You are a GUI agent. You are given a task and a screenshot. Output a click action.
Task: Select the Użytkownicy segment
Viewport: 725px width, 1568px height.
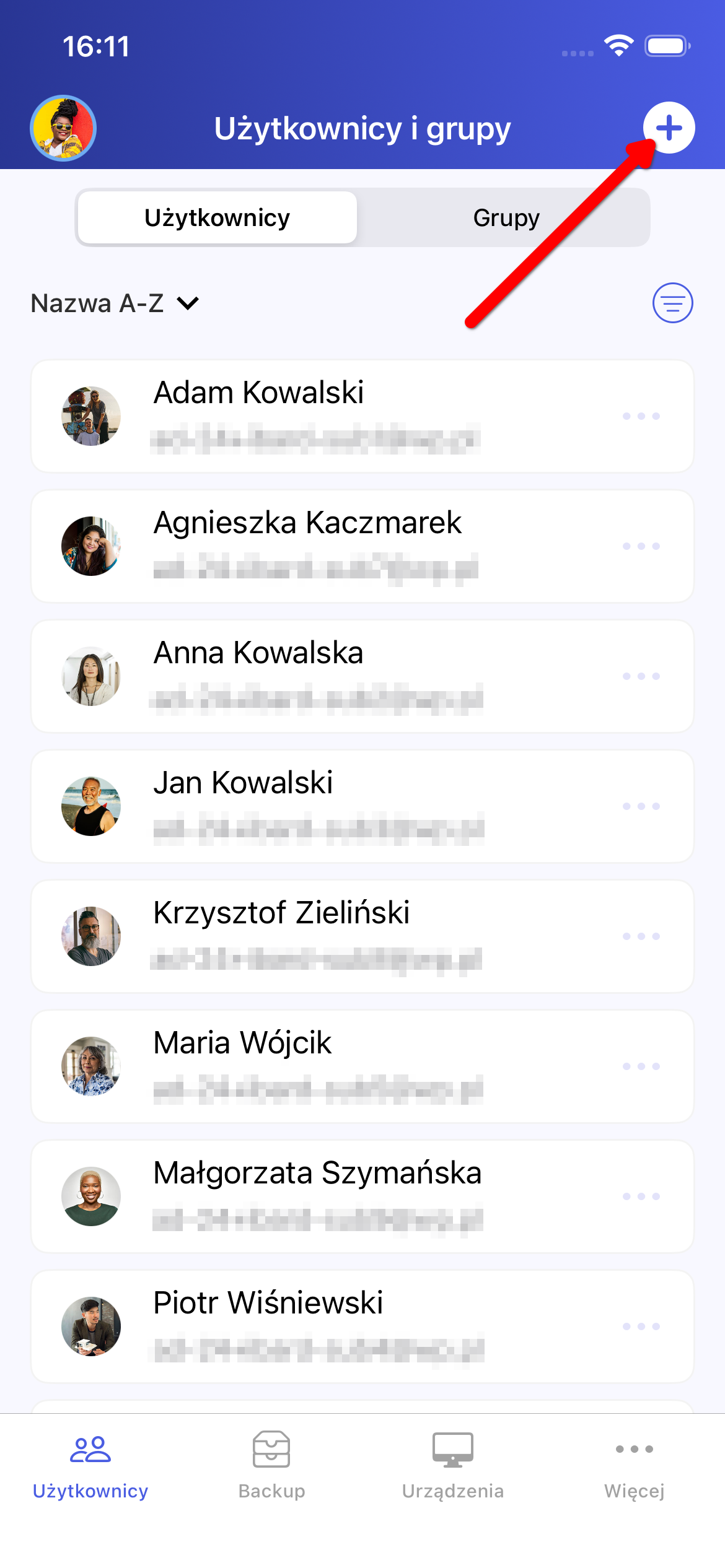tap(217, 218)
